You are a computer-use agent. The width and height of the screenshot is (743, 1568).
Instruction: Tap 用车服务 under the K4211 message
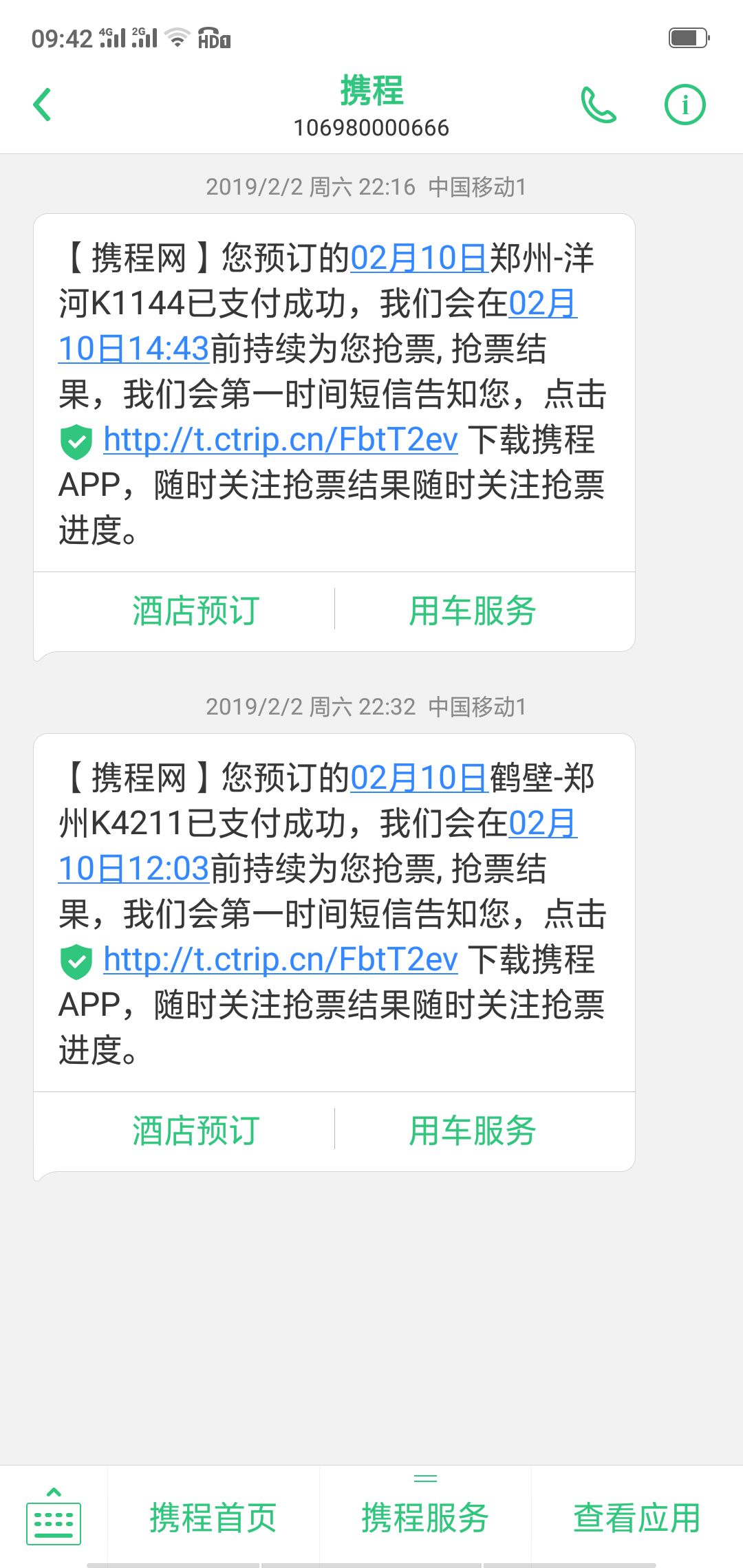472,1131
